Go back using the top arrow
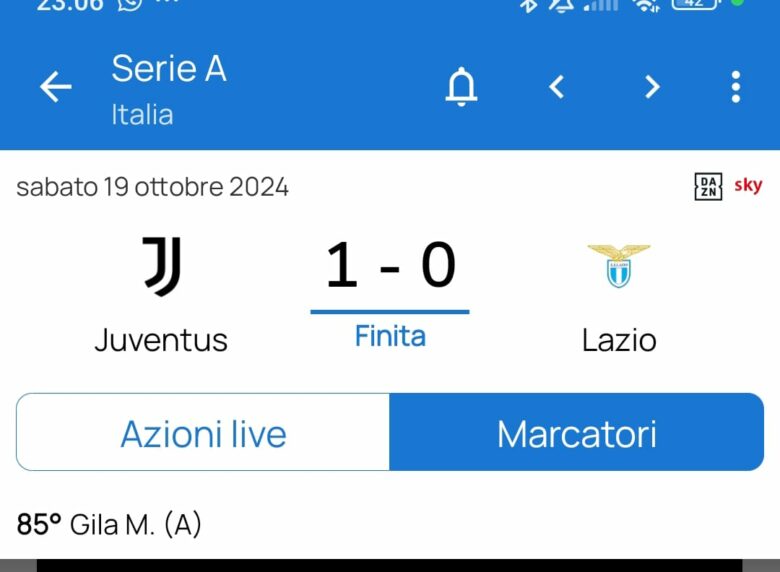780x572 pixels. pos(56,88)
